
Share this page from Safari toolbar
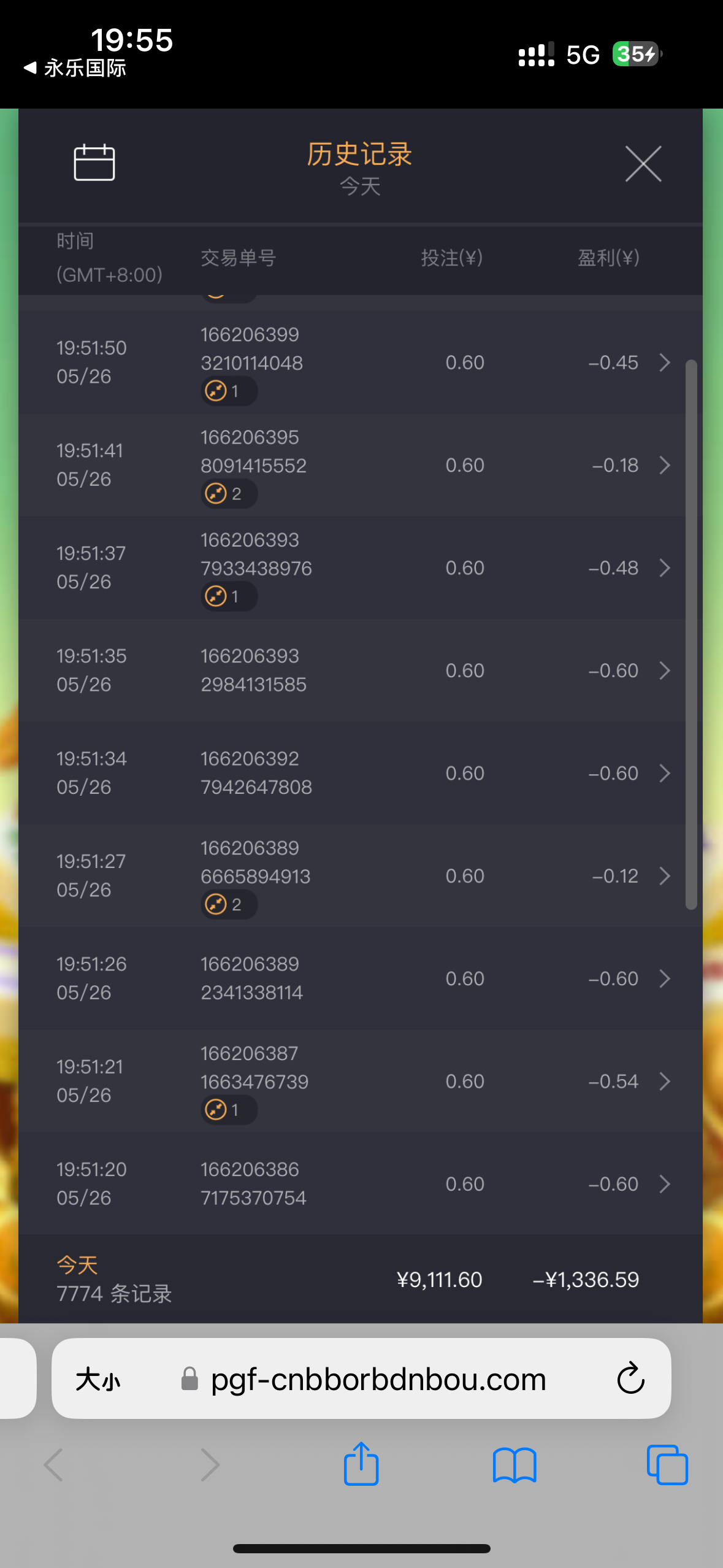(x=361, y=1464)
